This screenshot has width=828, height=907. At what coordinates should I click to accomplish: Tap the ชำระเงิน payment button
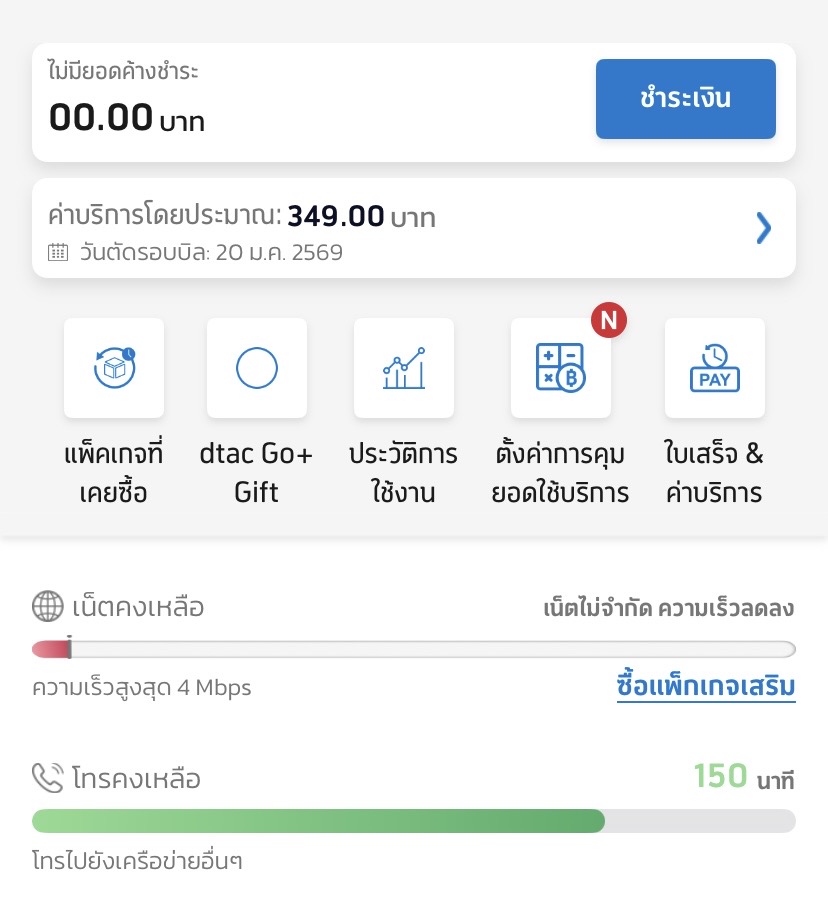(685, 99)
